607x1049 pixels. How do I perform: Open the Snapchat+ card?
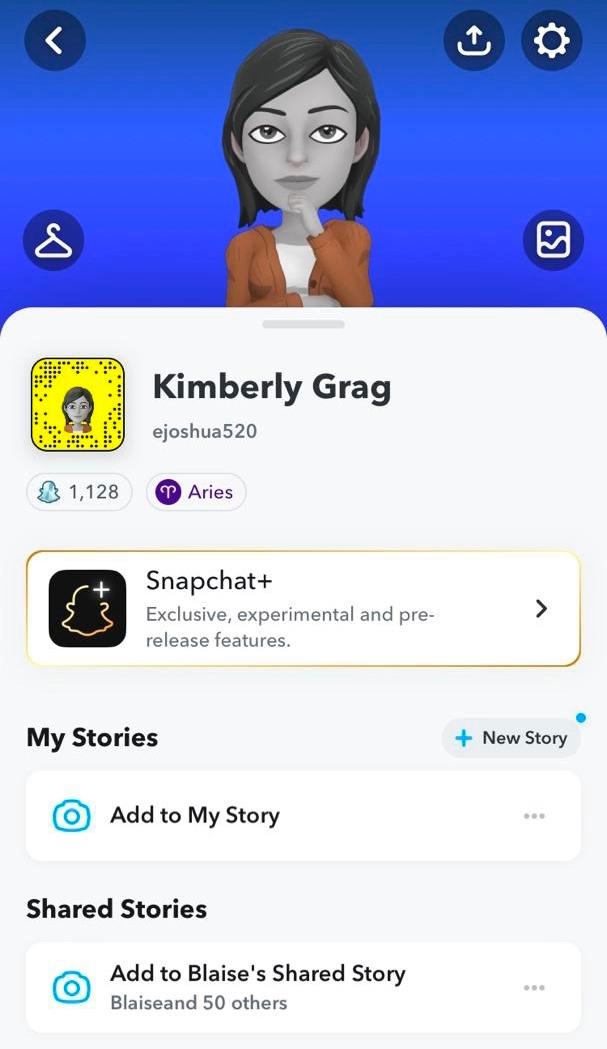[303, 608]
